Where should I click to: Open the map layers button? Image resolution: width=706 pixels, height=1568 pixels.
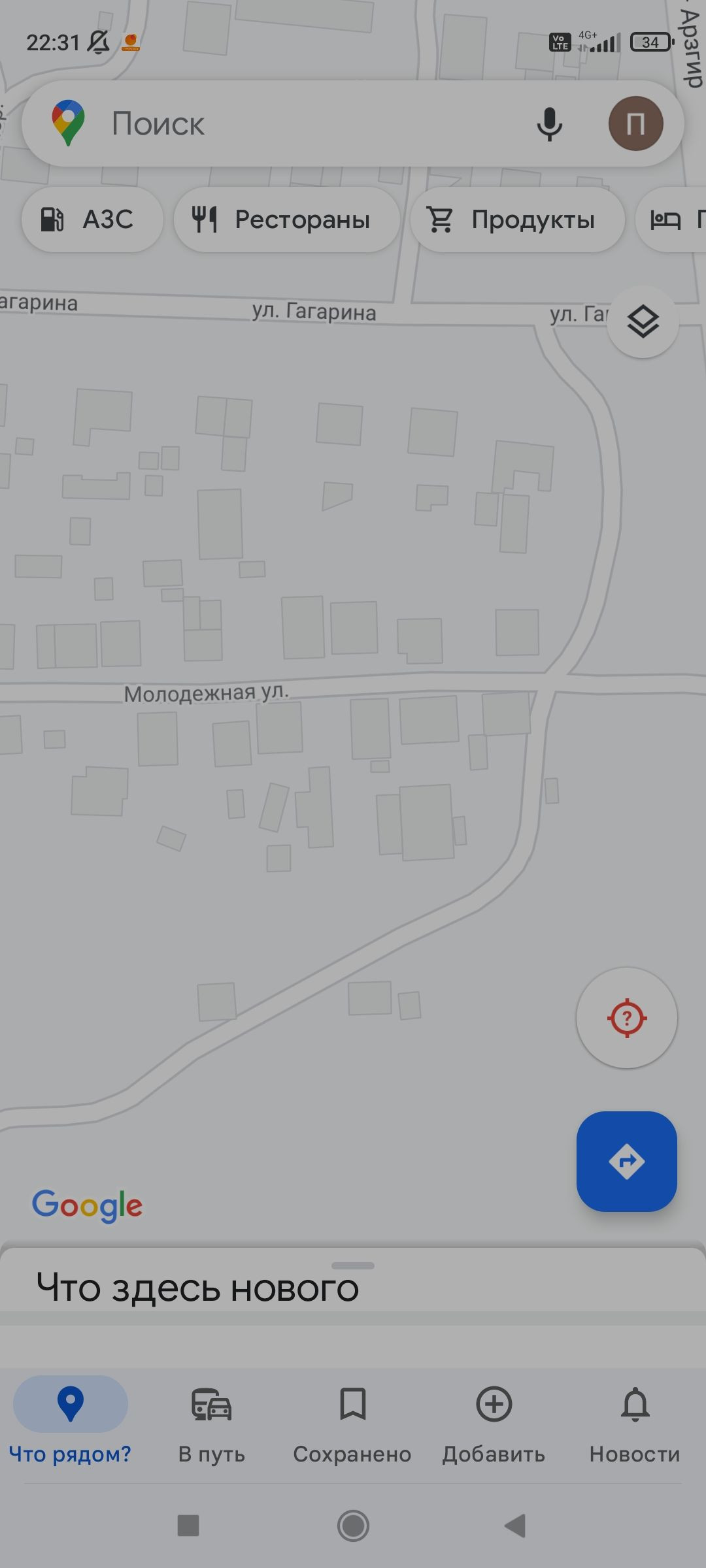(643, 321)
